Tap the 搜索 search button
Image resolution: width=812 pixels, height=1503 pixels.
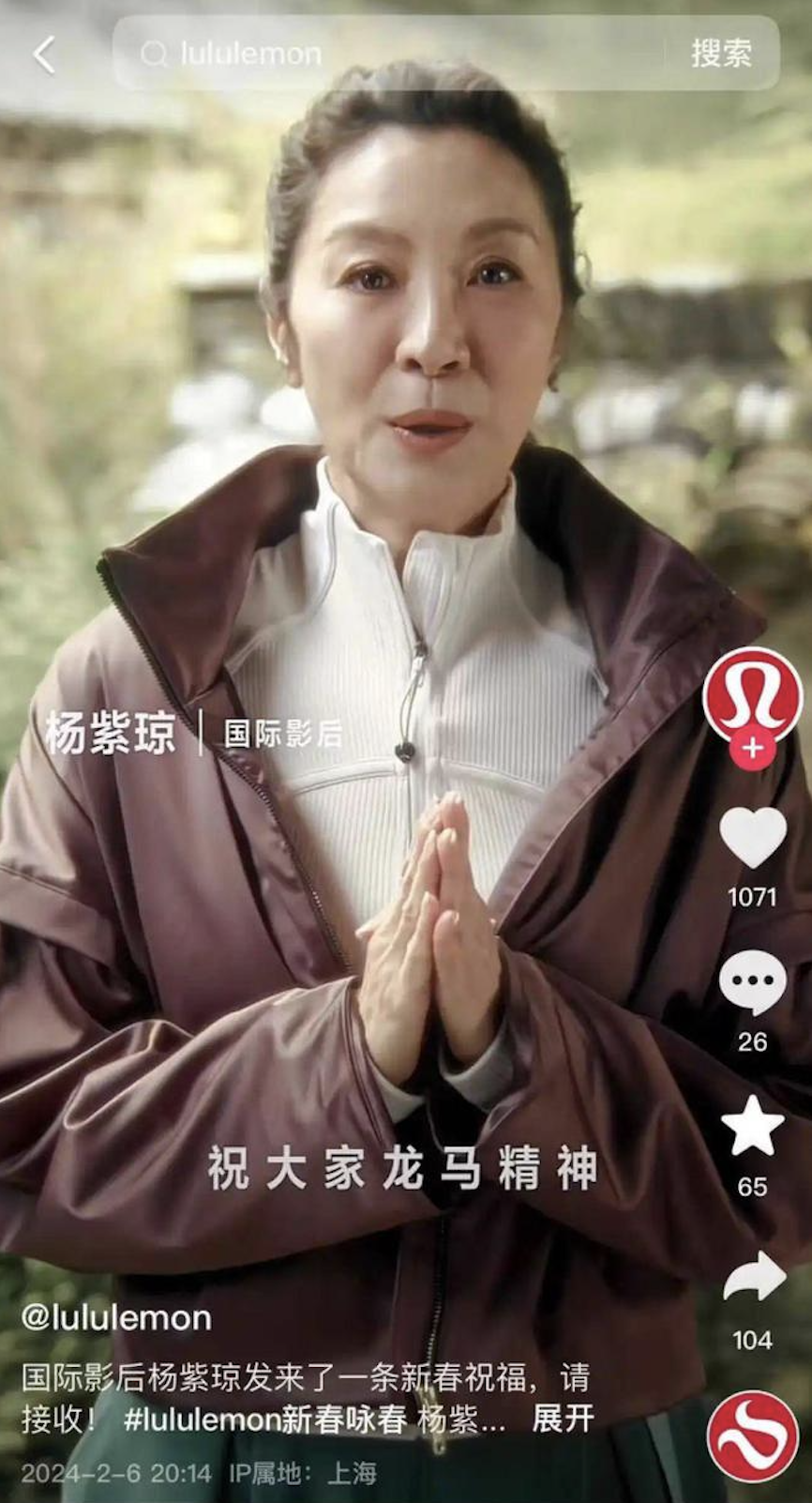point(721,53)
